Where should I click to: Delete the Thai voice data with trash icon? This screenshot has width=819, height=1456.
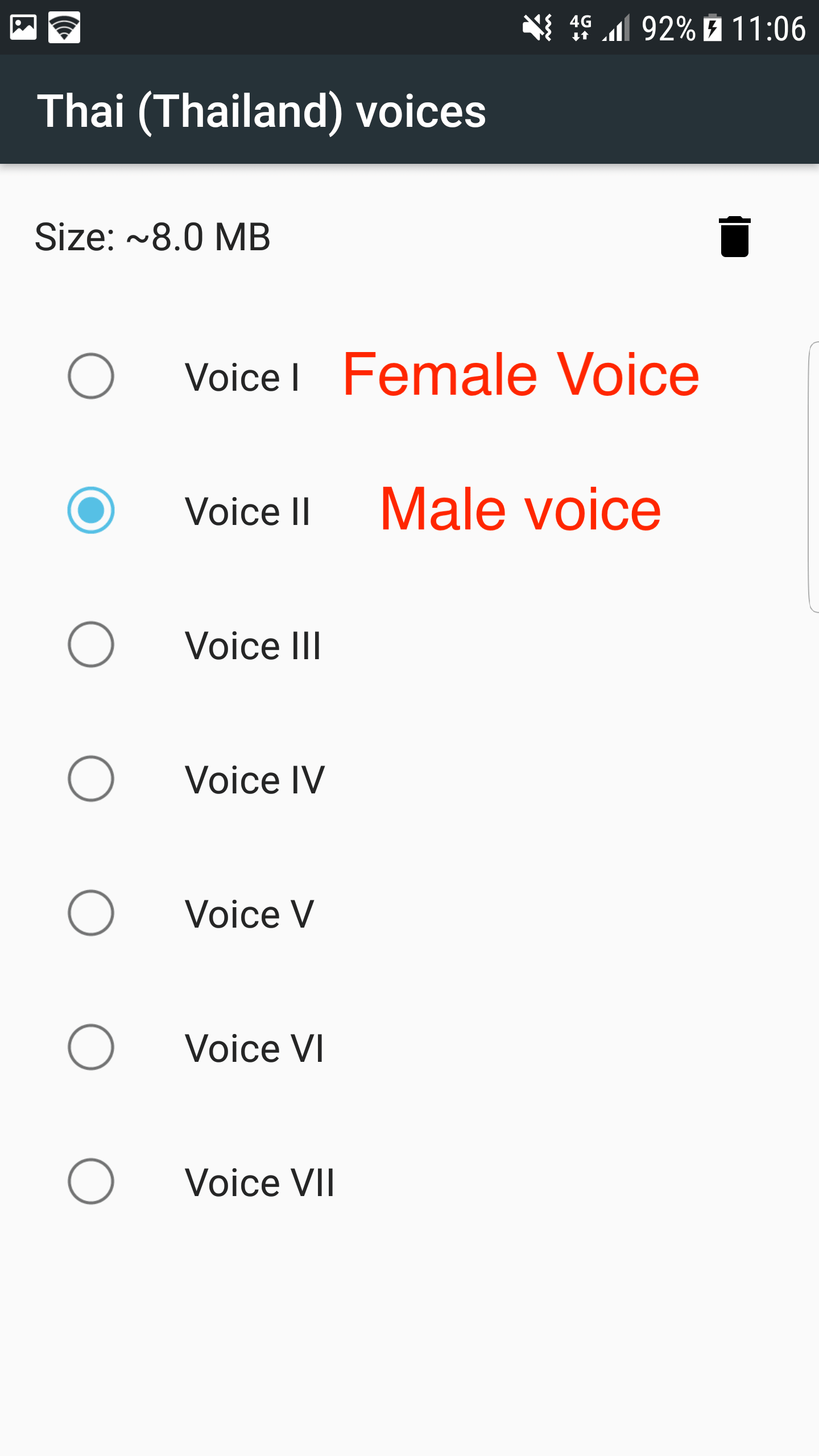click(734, 237)
